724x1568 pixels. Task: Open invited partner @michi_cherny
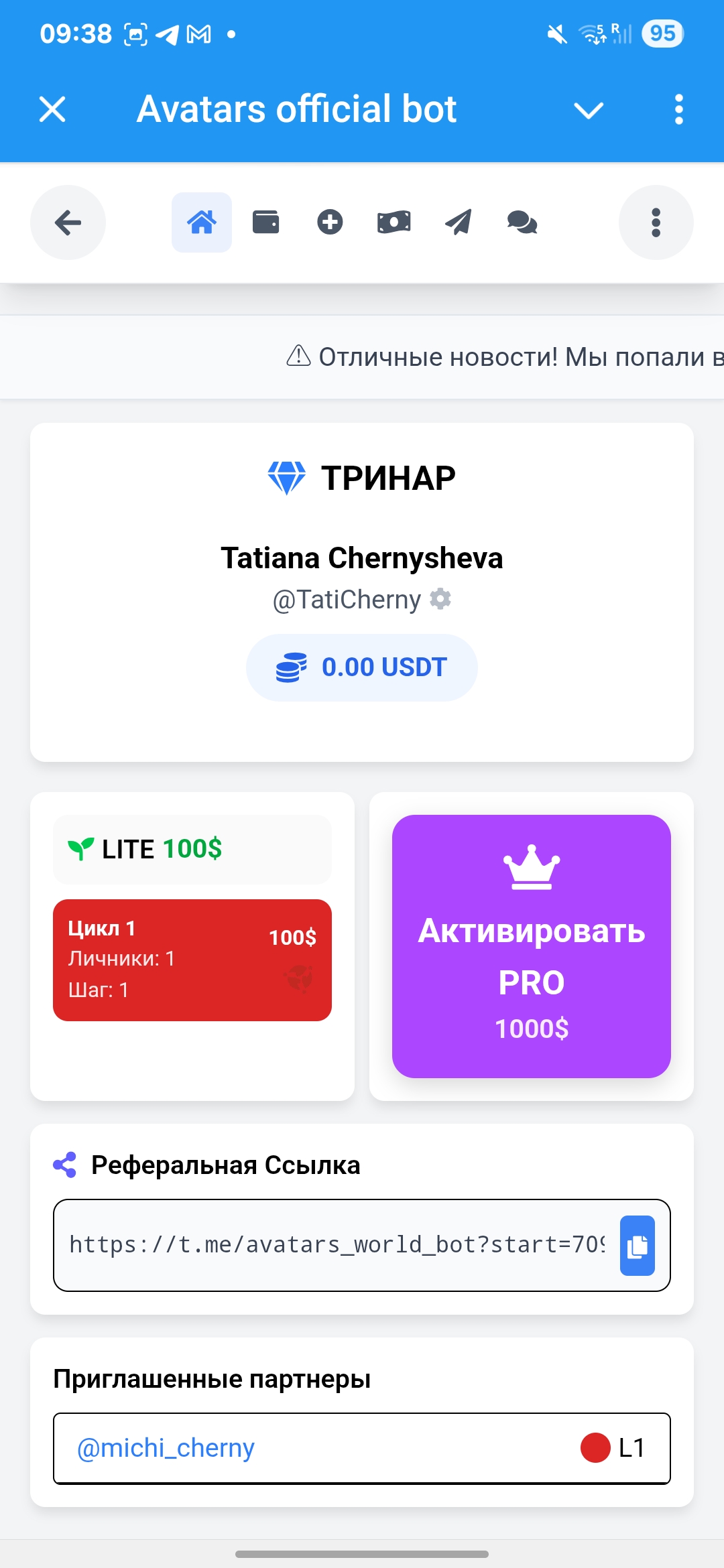pyautogui.click(x=166, y=1449)
